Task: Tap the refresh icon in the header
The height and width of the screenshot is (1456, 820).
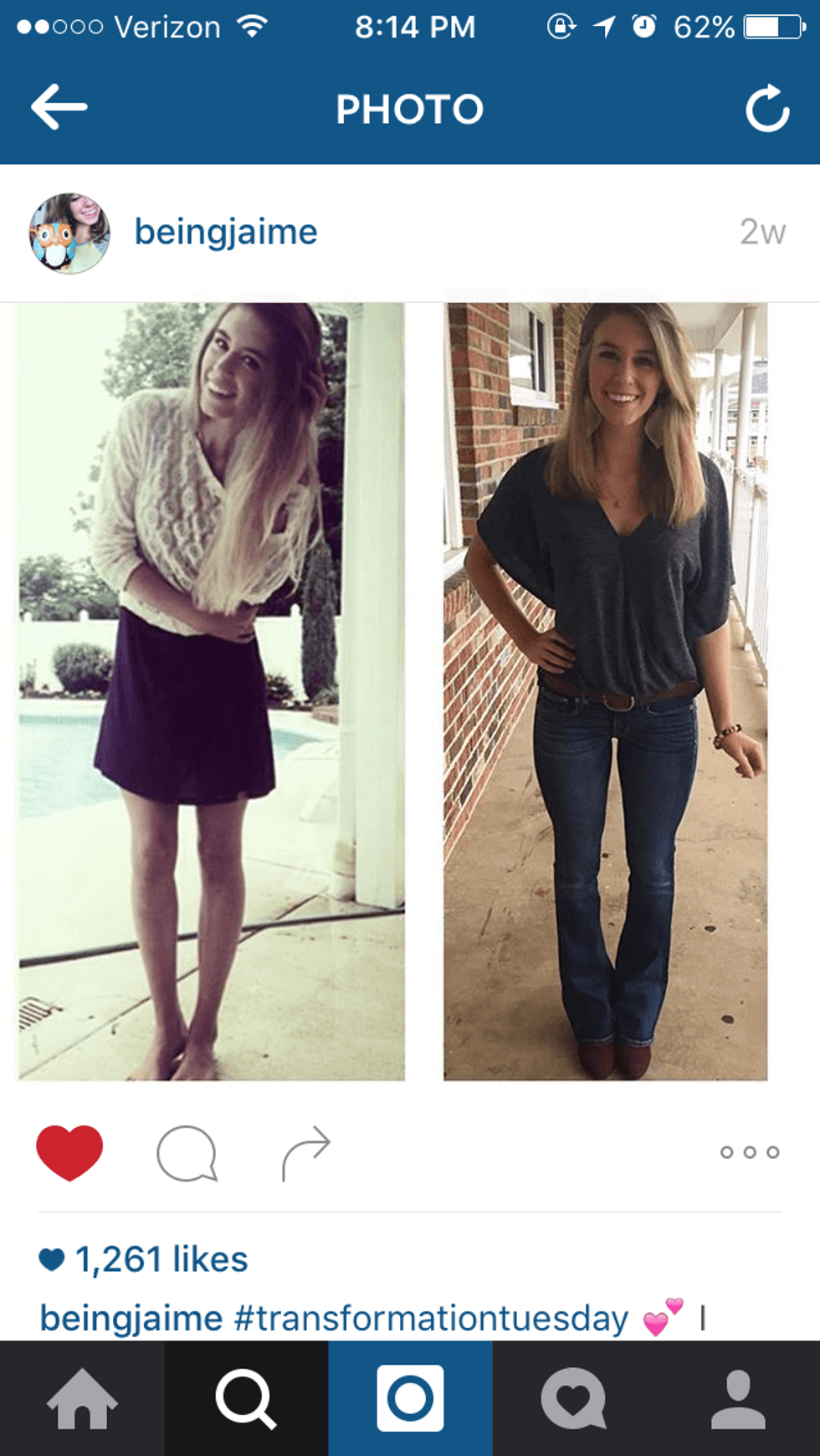Action: click(x=769, y=108)
